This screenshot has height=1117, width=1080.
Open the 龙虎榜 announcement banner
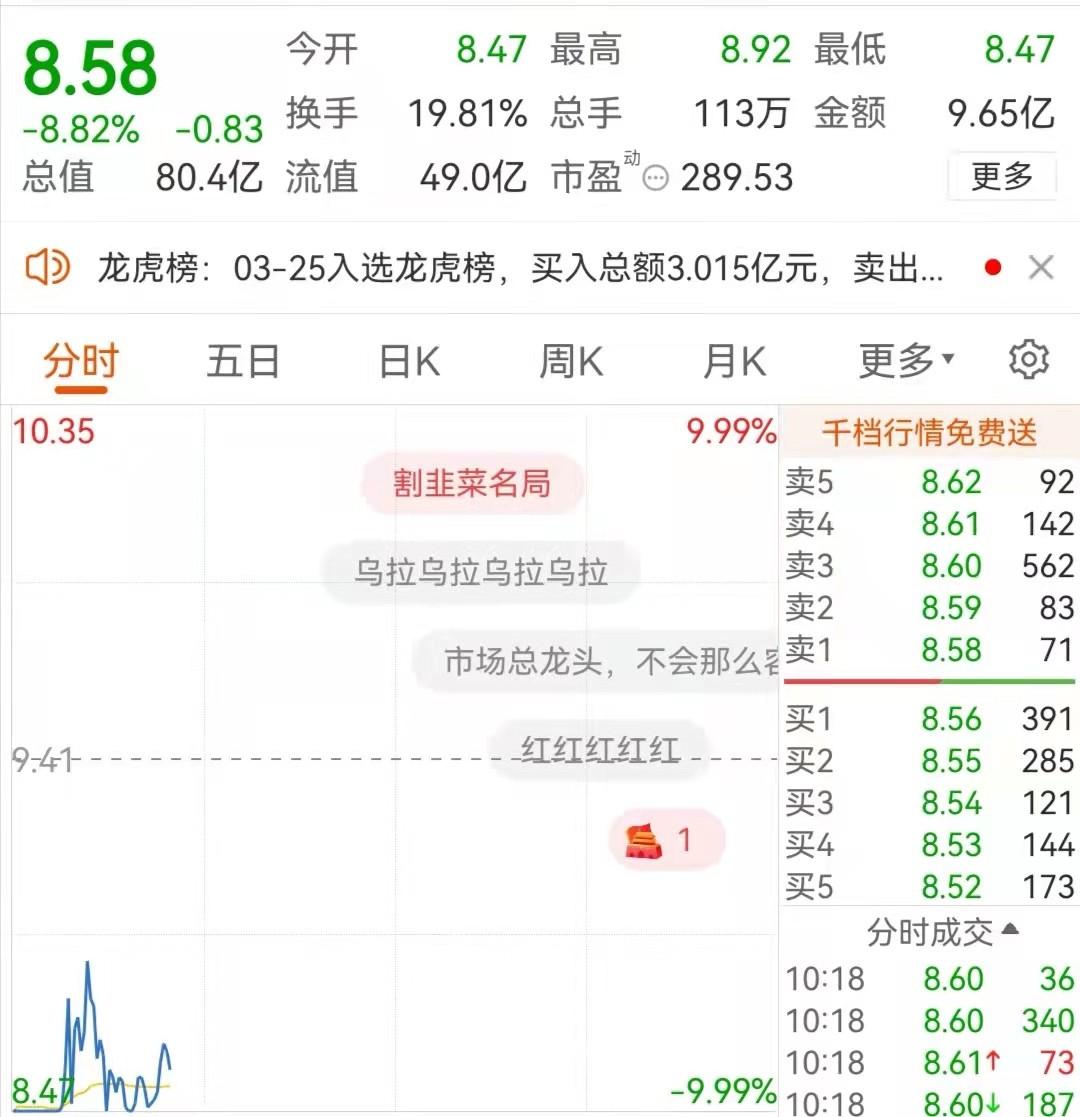(520, 268)
